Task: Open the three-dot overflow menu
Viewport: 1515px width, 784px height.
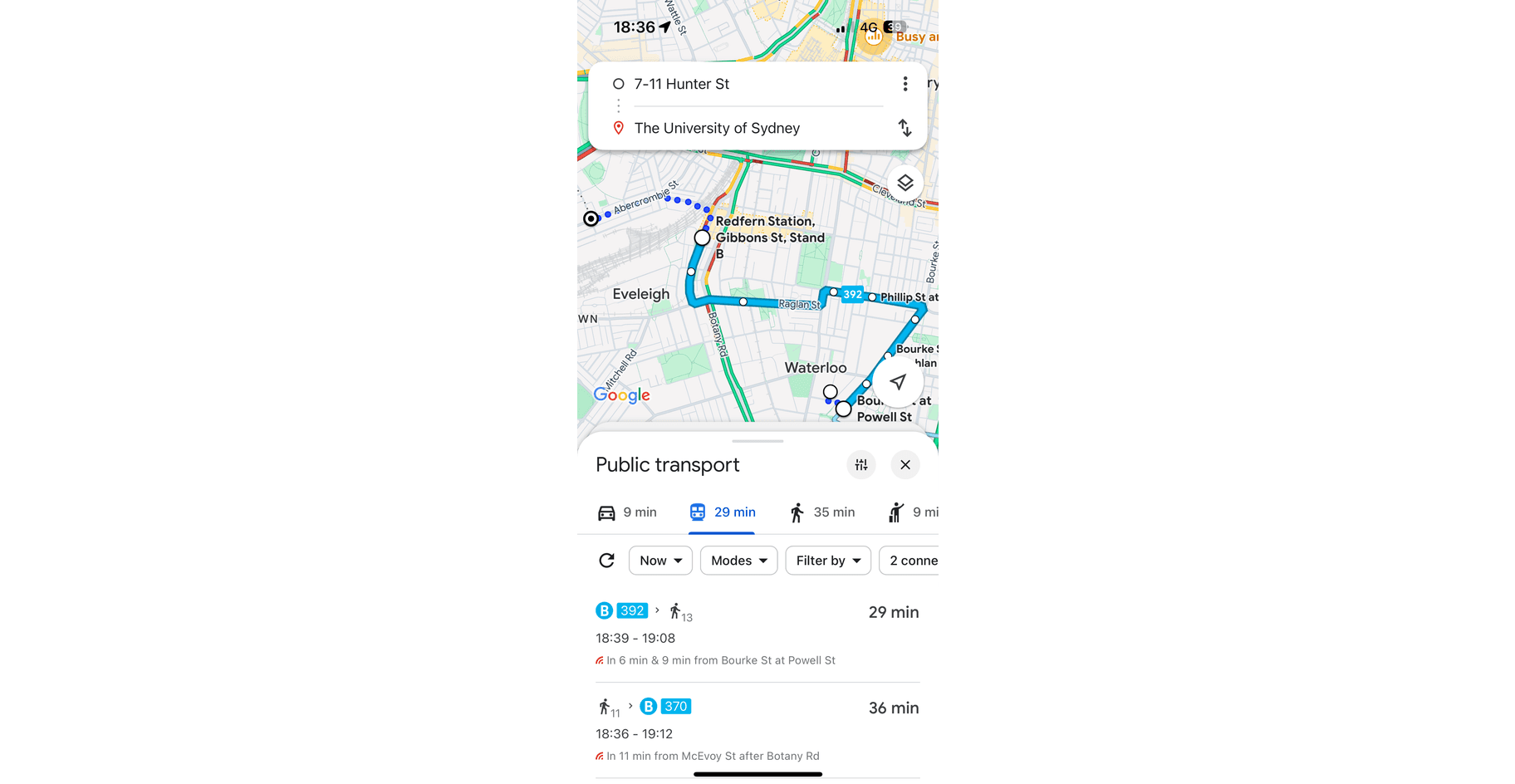Action: pyautogui.click(x=905, y=84)
